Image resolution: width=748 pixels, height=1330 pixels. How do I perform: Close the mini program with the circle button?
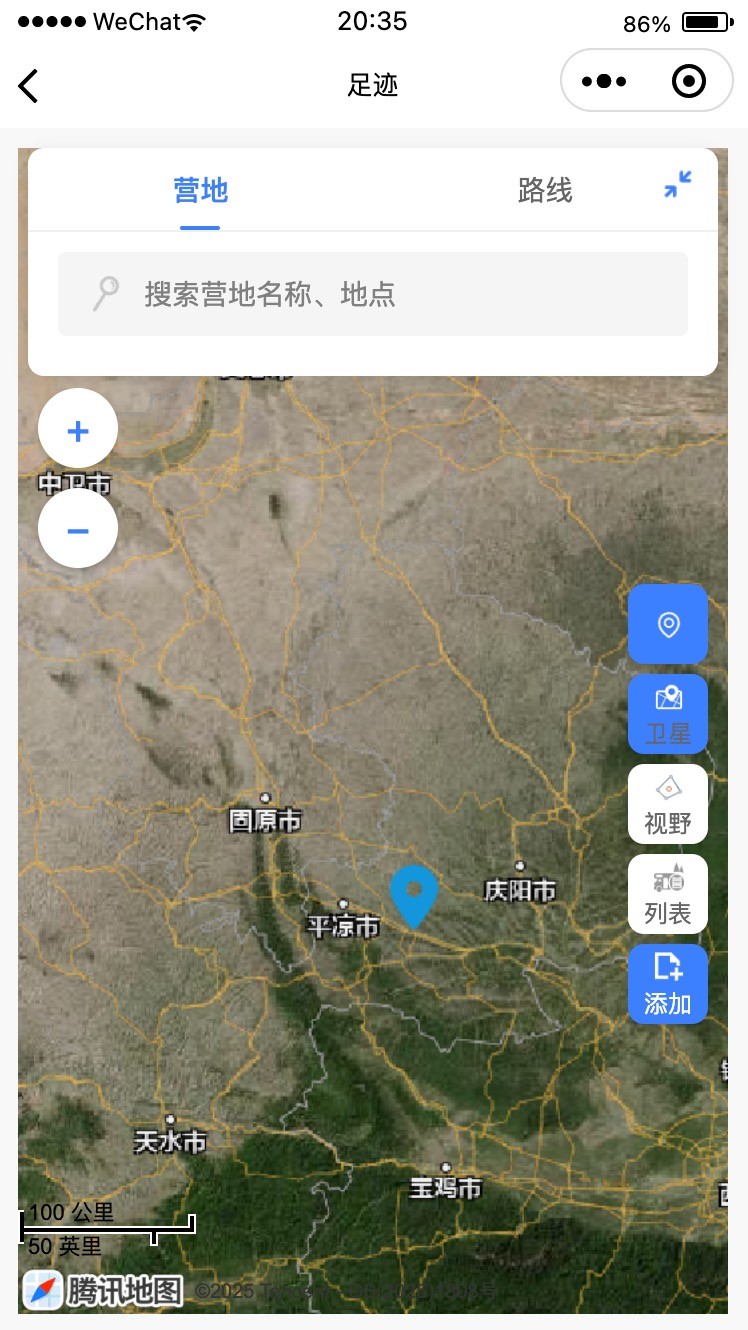689,81
